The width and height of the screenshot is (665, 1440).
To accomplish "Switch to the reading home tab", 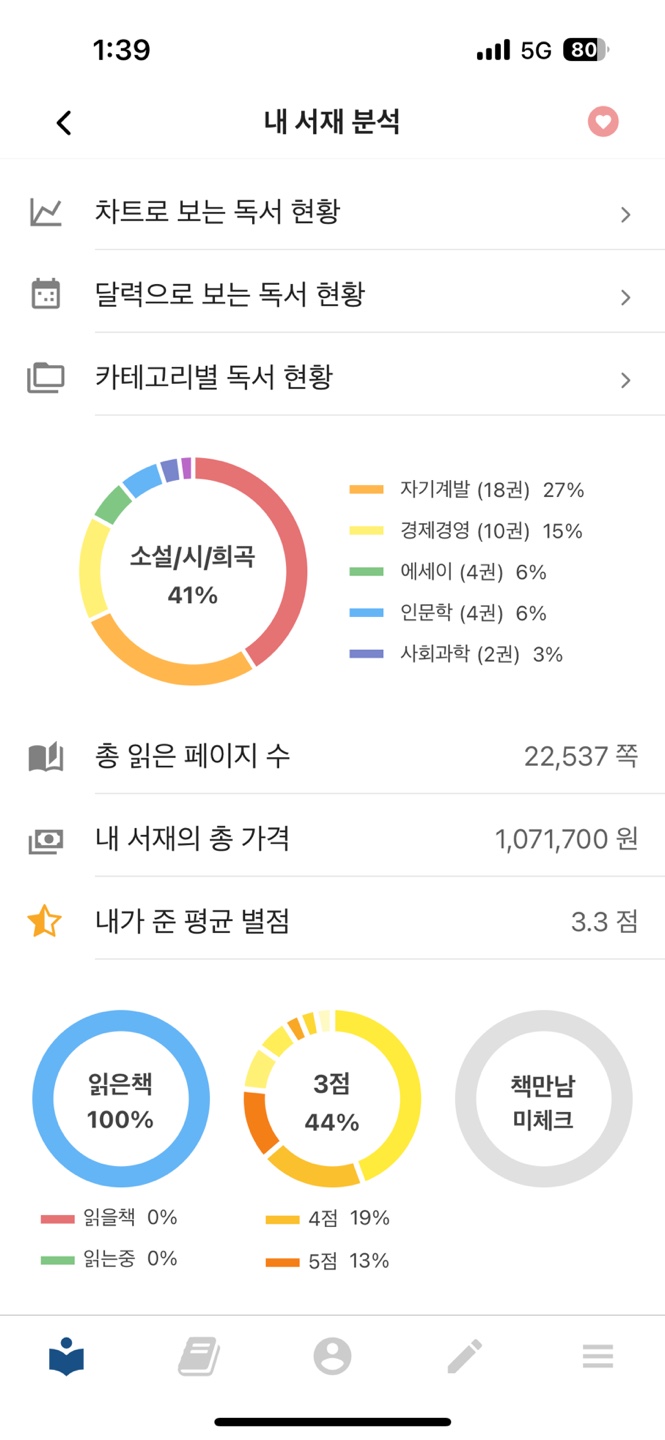I will pyautogui.click(x=66, y=1357).
